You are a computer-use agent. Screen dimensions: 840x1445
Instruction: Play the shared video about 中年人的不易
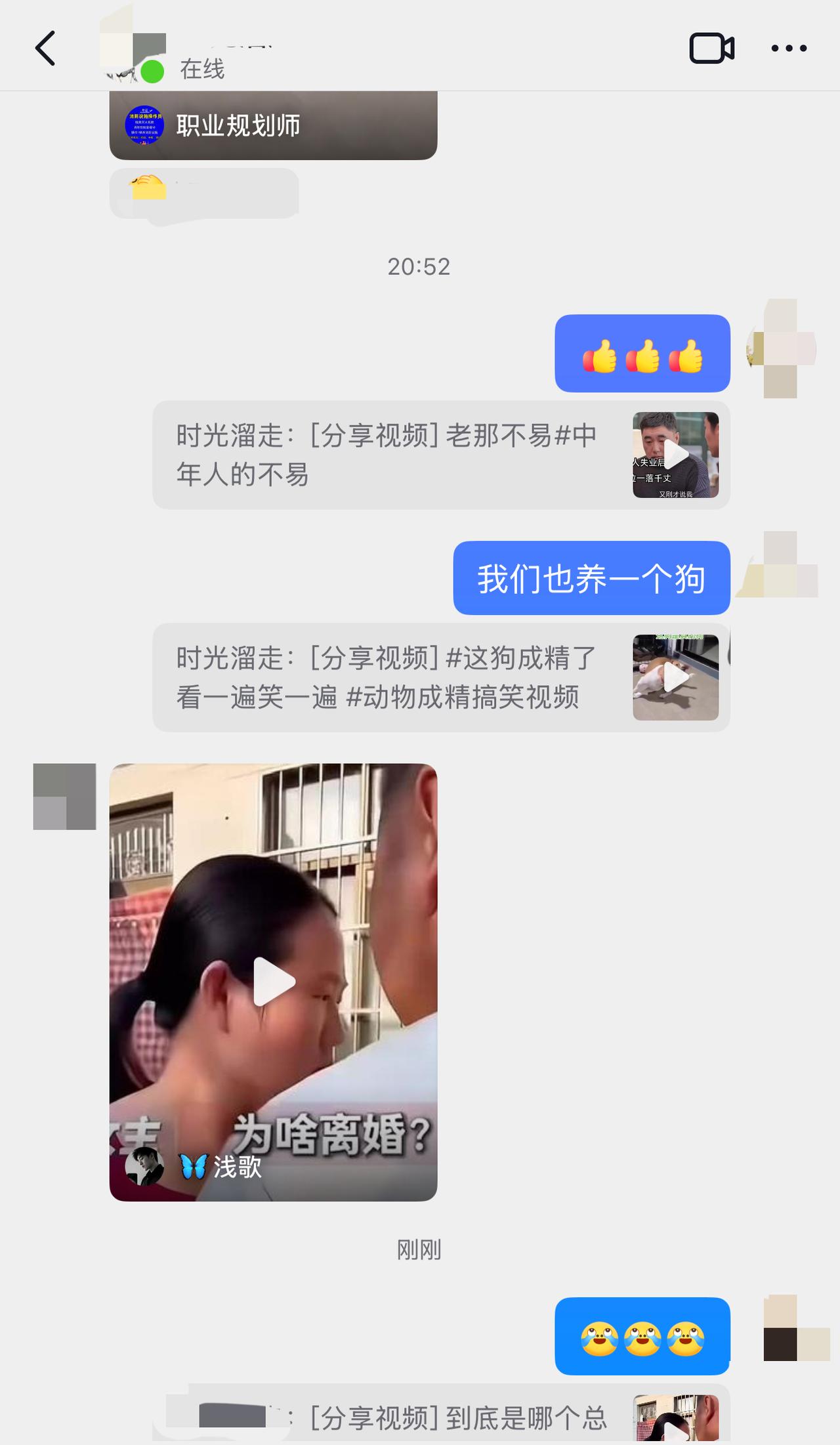[x=675, y=453]
